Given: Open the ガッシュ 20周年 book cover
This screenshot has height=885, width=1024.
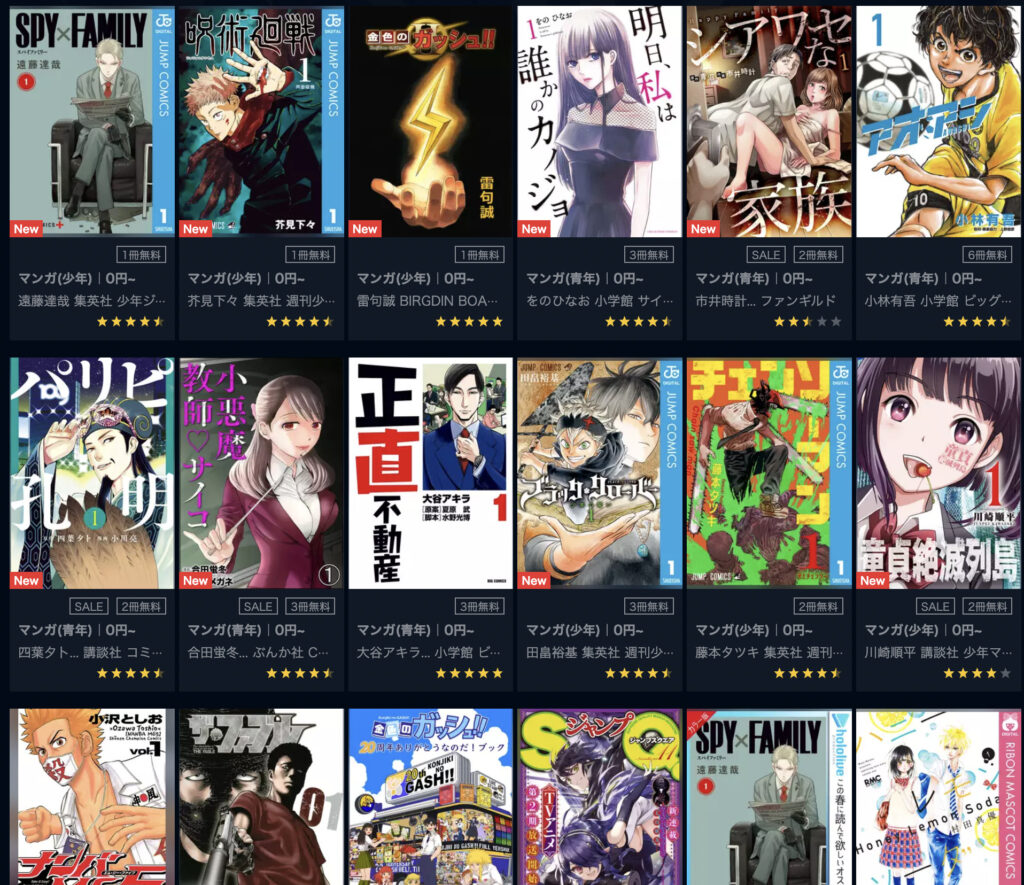Looking at the screenshot, I should (x=430, y=797).
